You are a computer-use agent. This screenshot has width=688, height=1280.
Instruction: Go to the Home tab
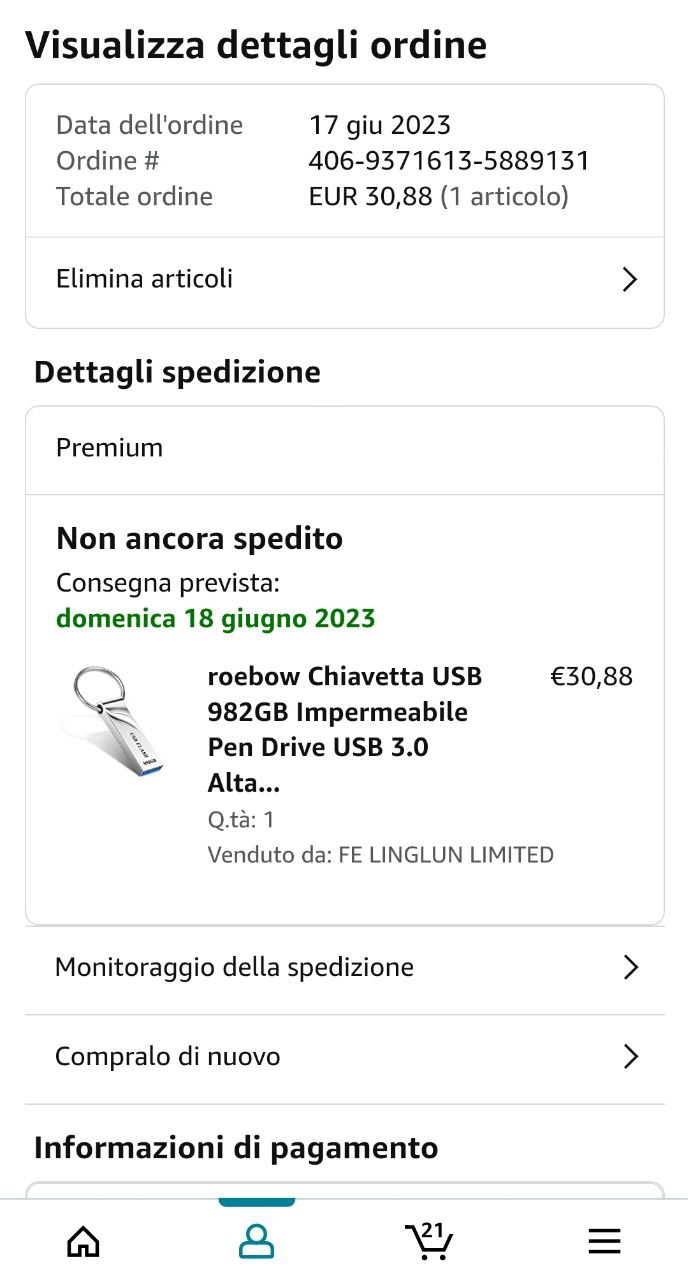(x=84, y=1241)
